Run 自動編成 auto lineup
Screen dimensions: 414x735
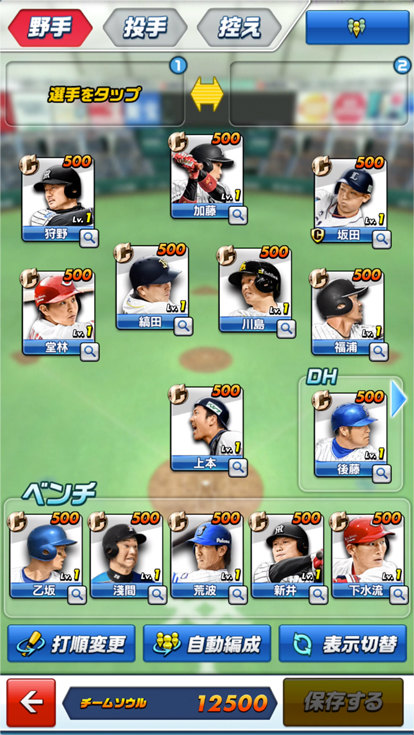(x=207, y=644)
